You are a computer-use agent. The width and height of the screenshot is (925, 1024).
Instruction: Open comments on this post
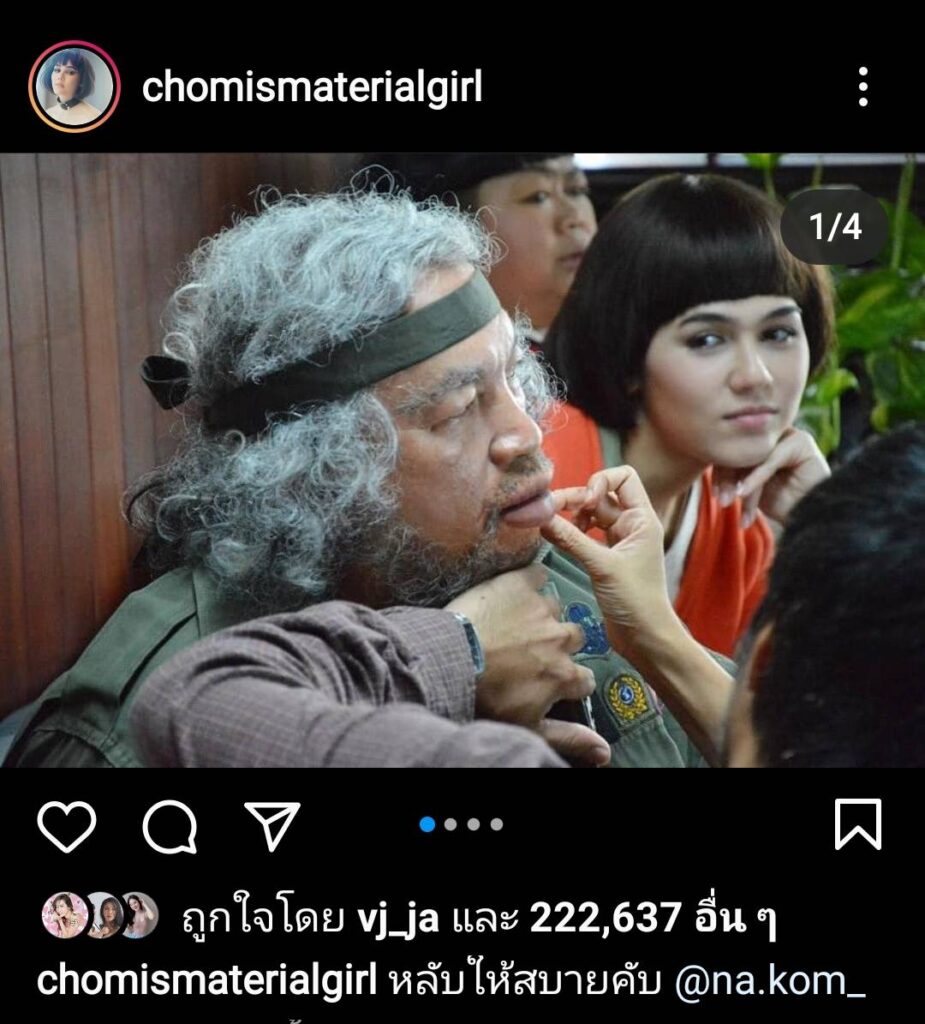170,826
